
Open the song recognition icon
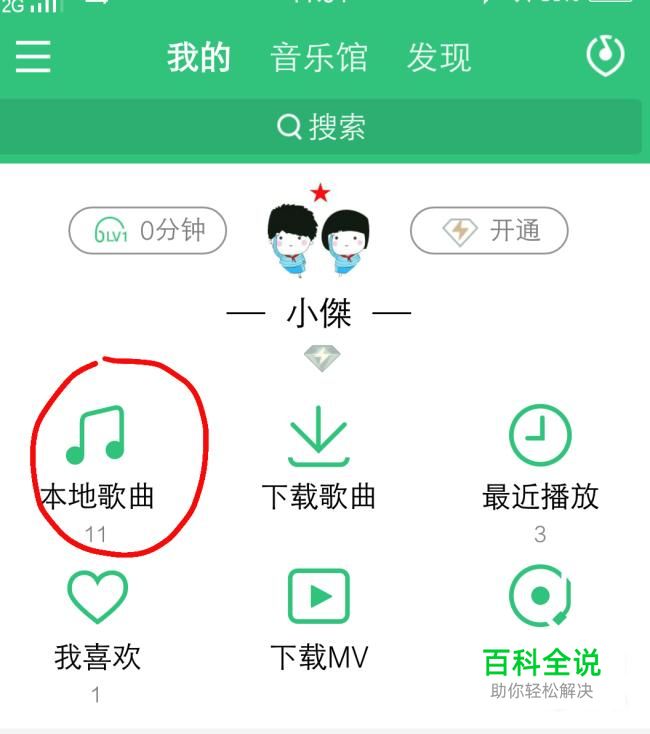(605, 57)
